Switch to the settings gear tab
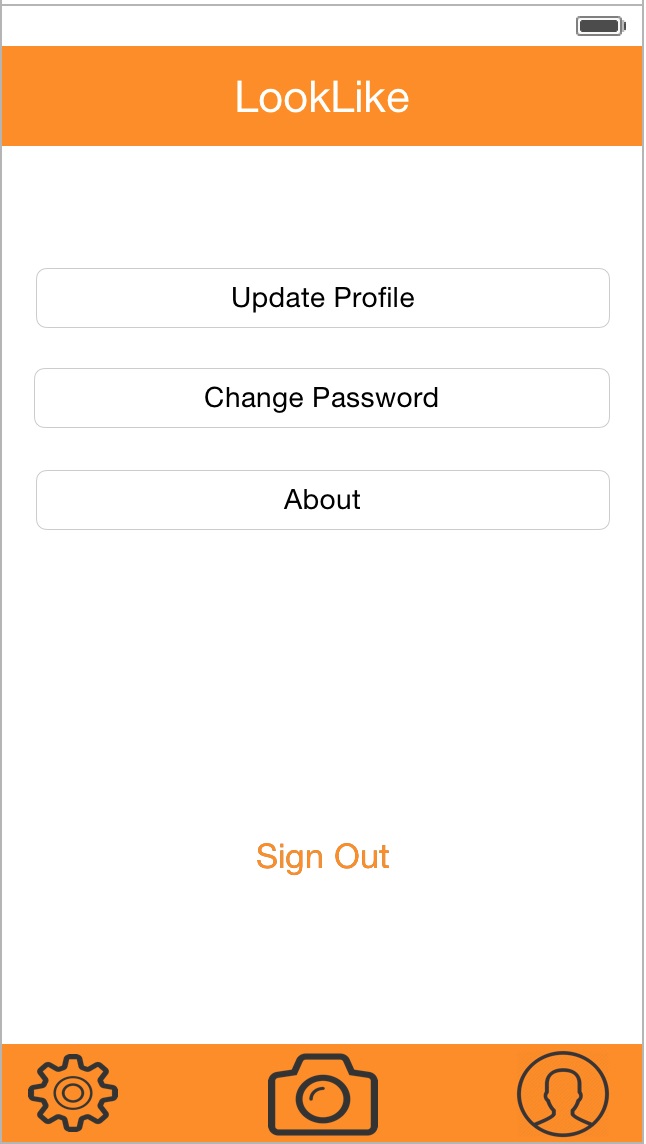646x1144 pixels. [x=73, y=1092]
